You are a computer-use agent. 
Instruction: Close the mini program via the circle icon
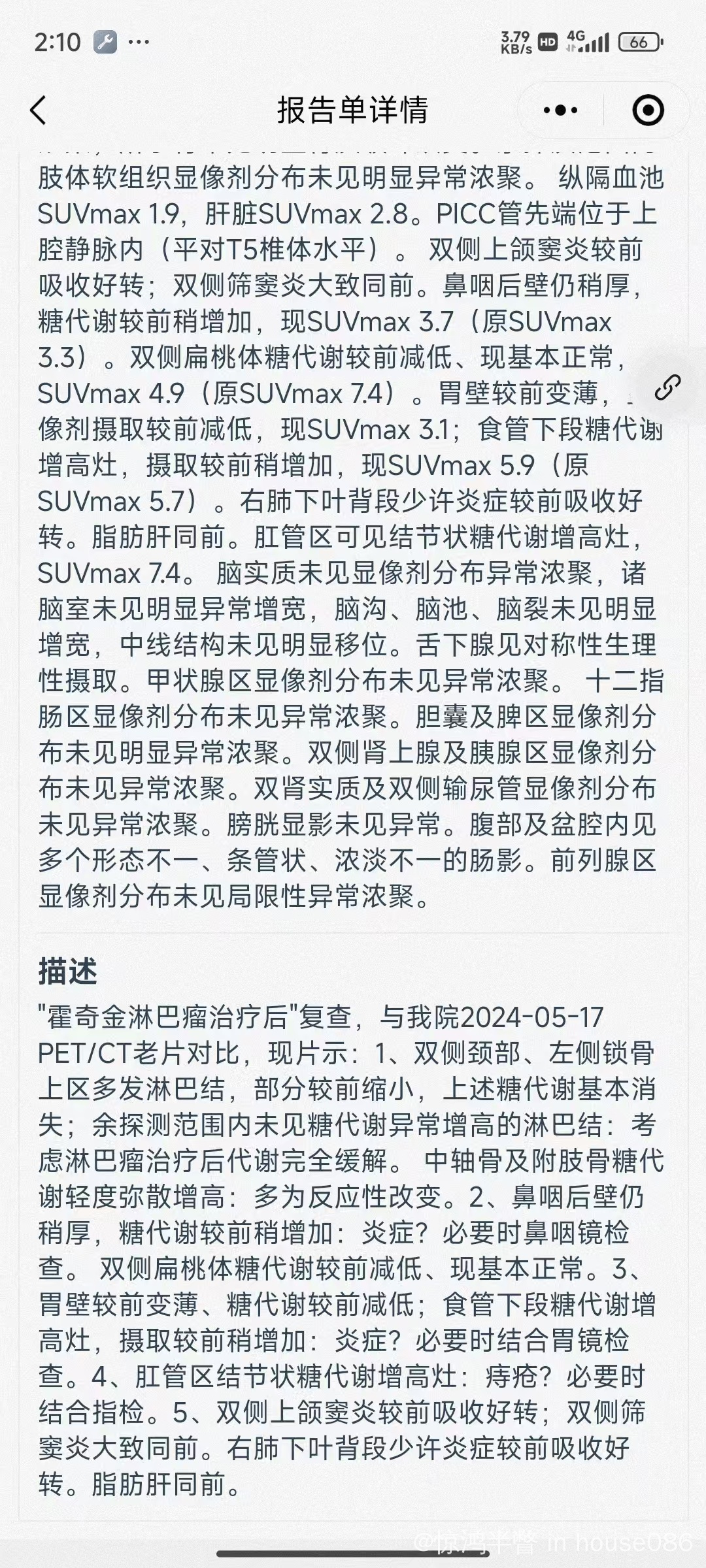[x=648, y=110]
